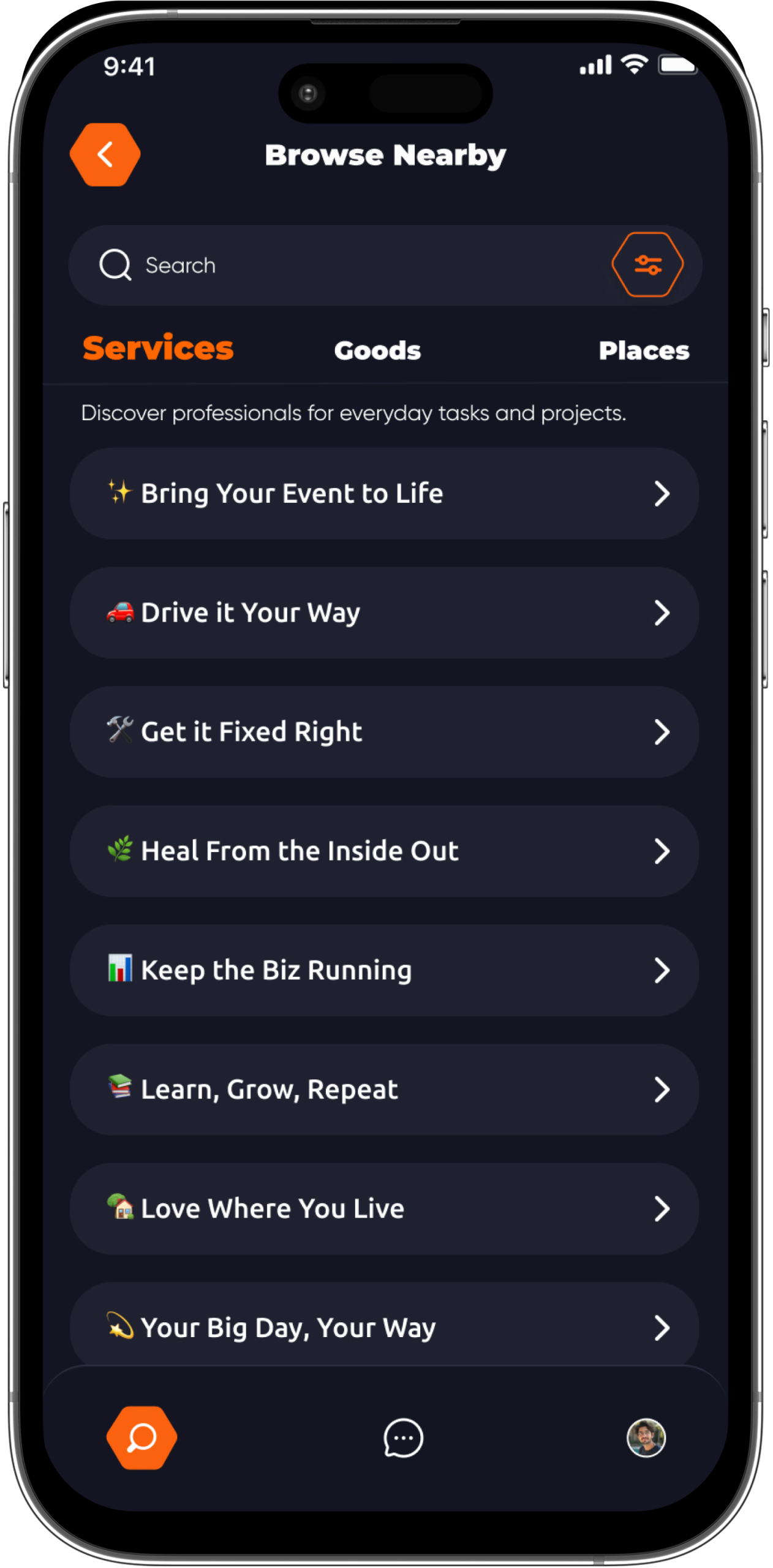Image resolution: width=773 pixels, height=1568 pixels.
Task: Open Get it Fixed Right
Action: (384, 732)
